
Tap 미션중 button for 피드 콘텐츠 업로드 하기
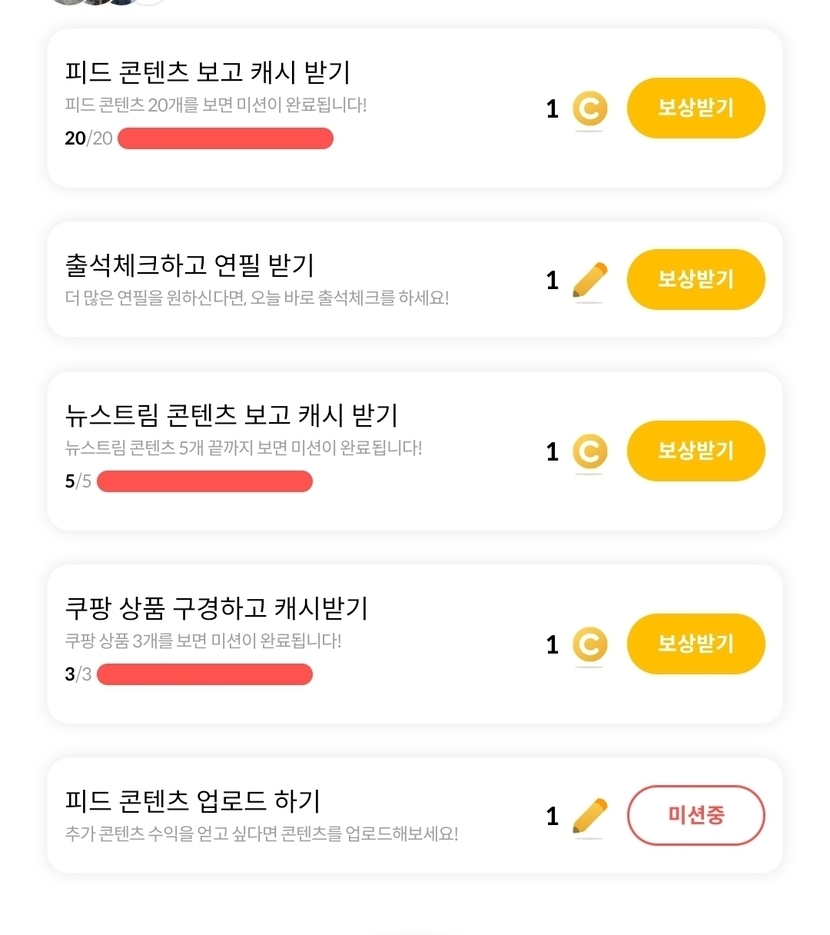click(x=695, y=815)
